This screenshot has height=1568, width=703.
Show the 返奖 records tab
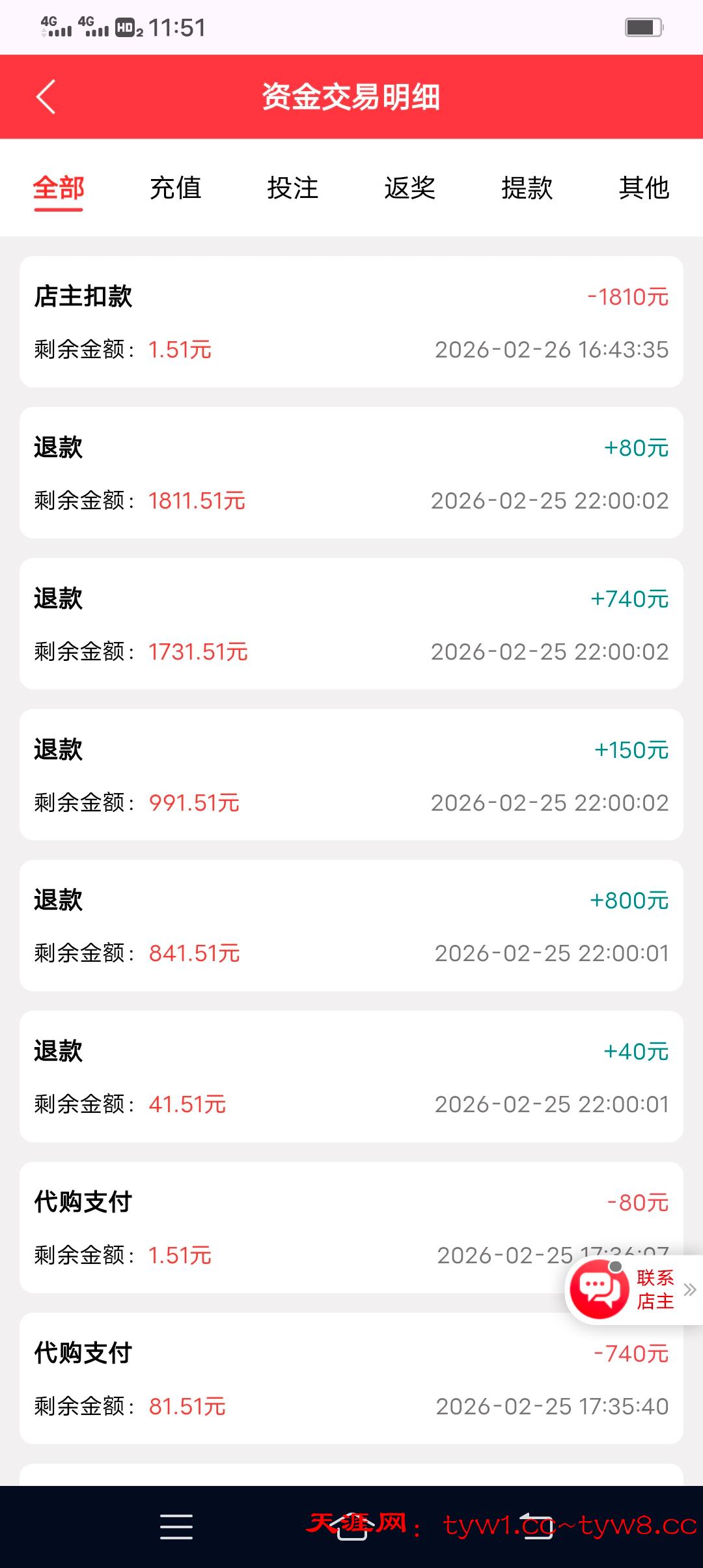(409, 188)
